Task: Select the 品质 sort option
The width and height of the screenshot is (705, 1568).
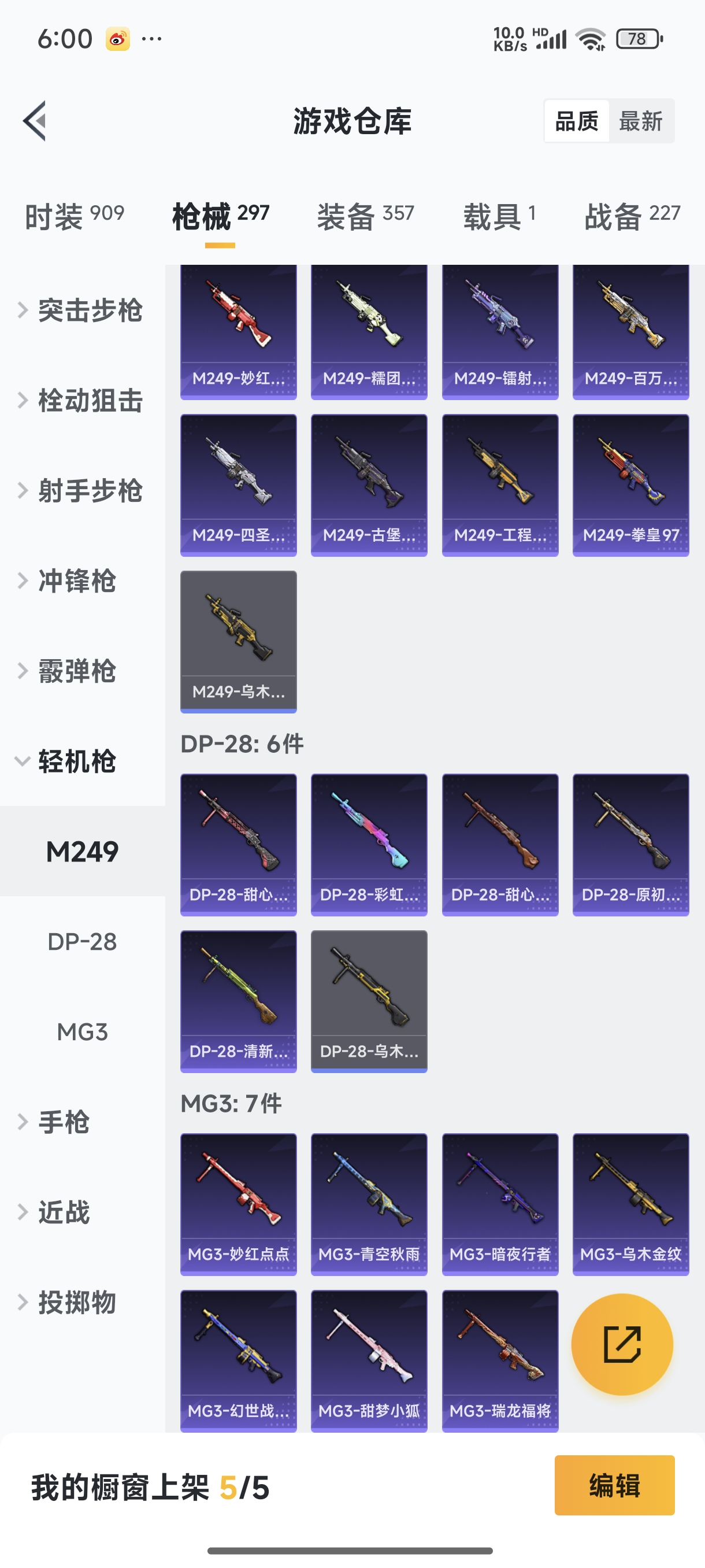Action: click(577, 121)
